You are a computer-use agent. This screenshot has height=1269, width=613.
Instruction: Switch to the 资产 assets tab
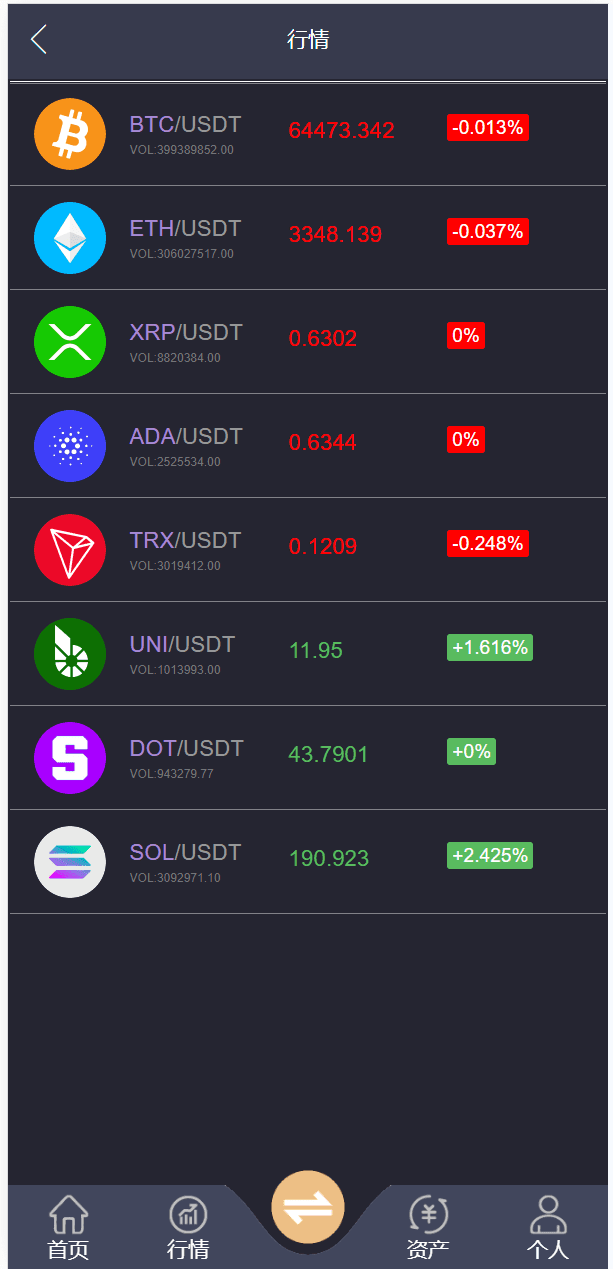[x=428, y=1228]
